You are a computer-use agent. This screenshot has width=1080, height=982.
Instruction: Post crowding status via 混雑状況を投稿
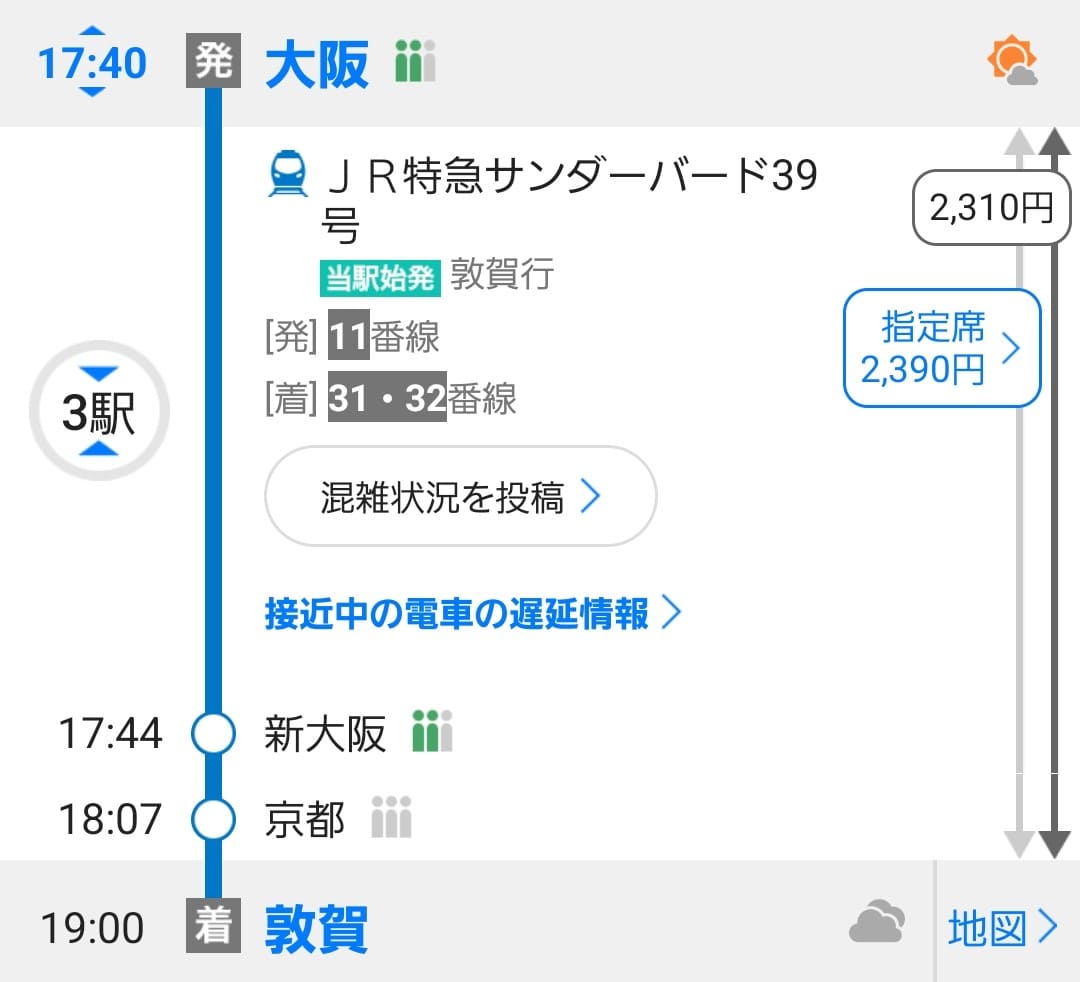[460, 496]
